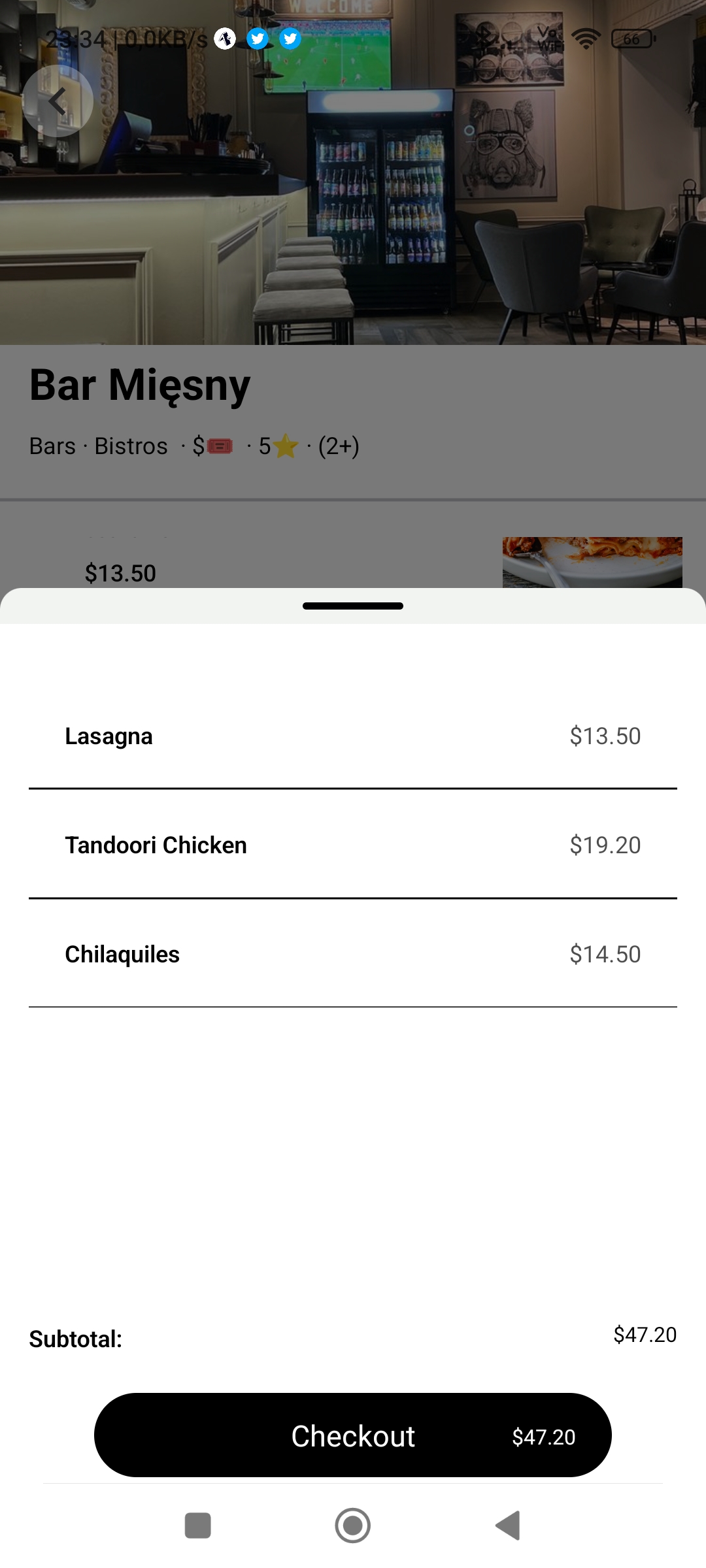Open recent apps from navigation bar
Viewport: 706px width, 1568px height.
198,1526
